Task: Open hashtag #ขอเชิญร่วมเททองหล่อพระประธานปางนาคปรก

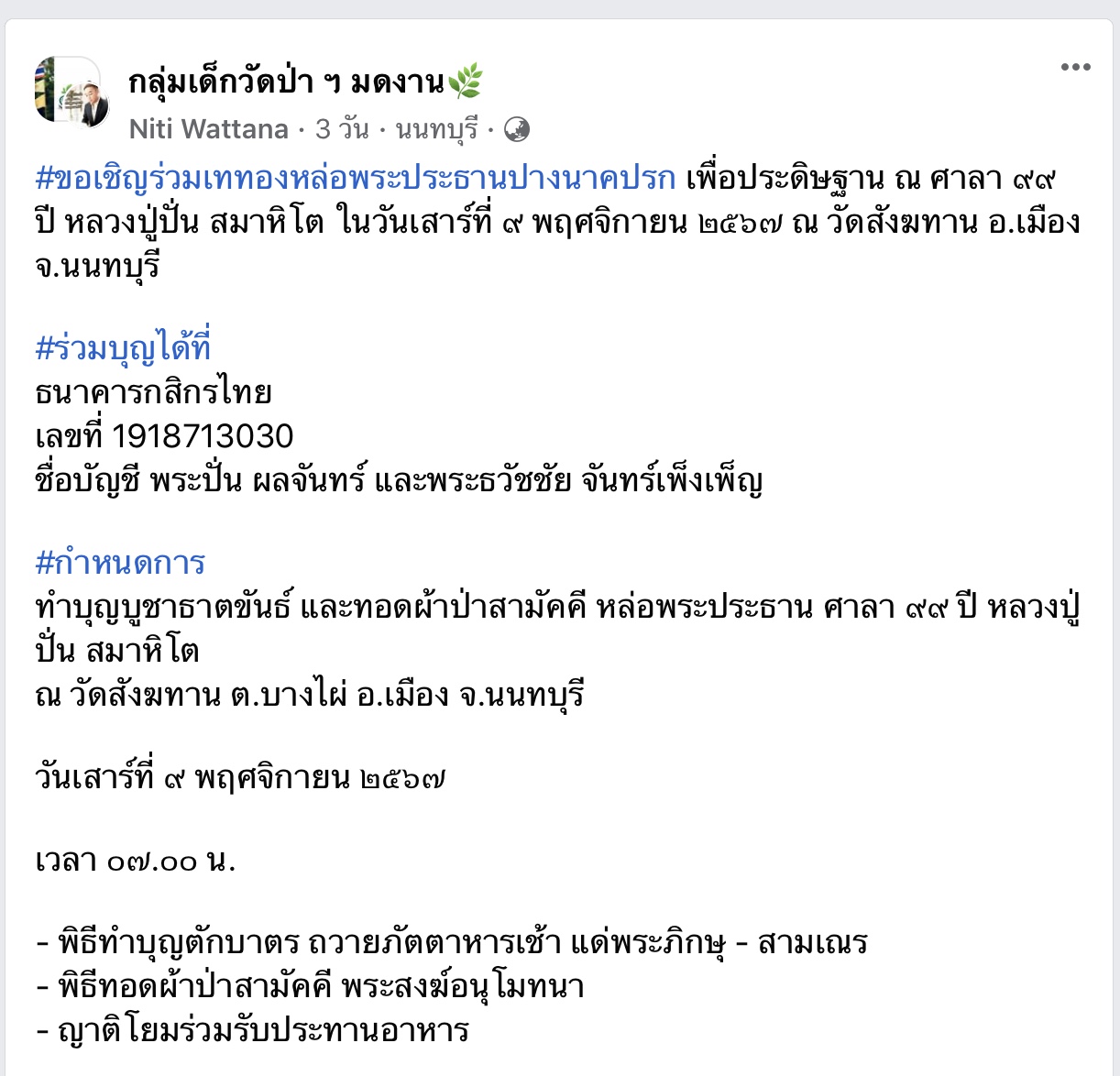Action: 356,178
